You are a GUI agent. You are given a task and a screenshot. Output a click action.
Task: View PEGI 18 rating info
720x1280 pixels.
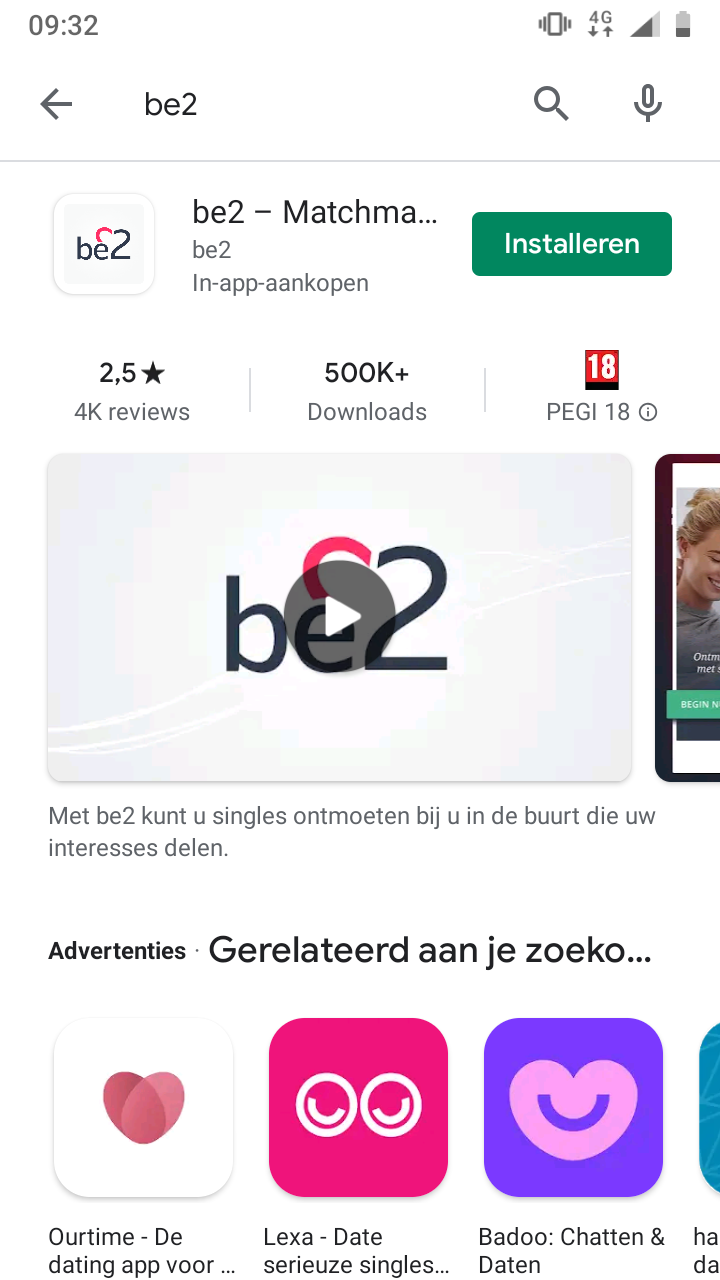click(648, 412)
